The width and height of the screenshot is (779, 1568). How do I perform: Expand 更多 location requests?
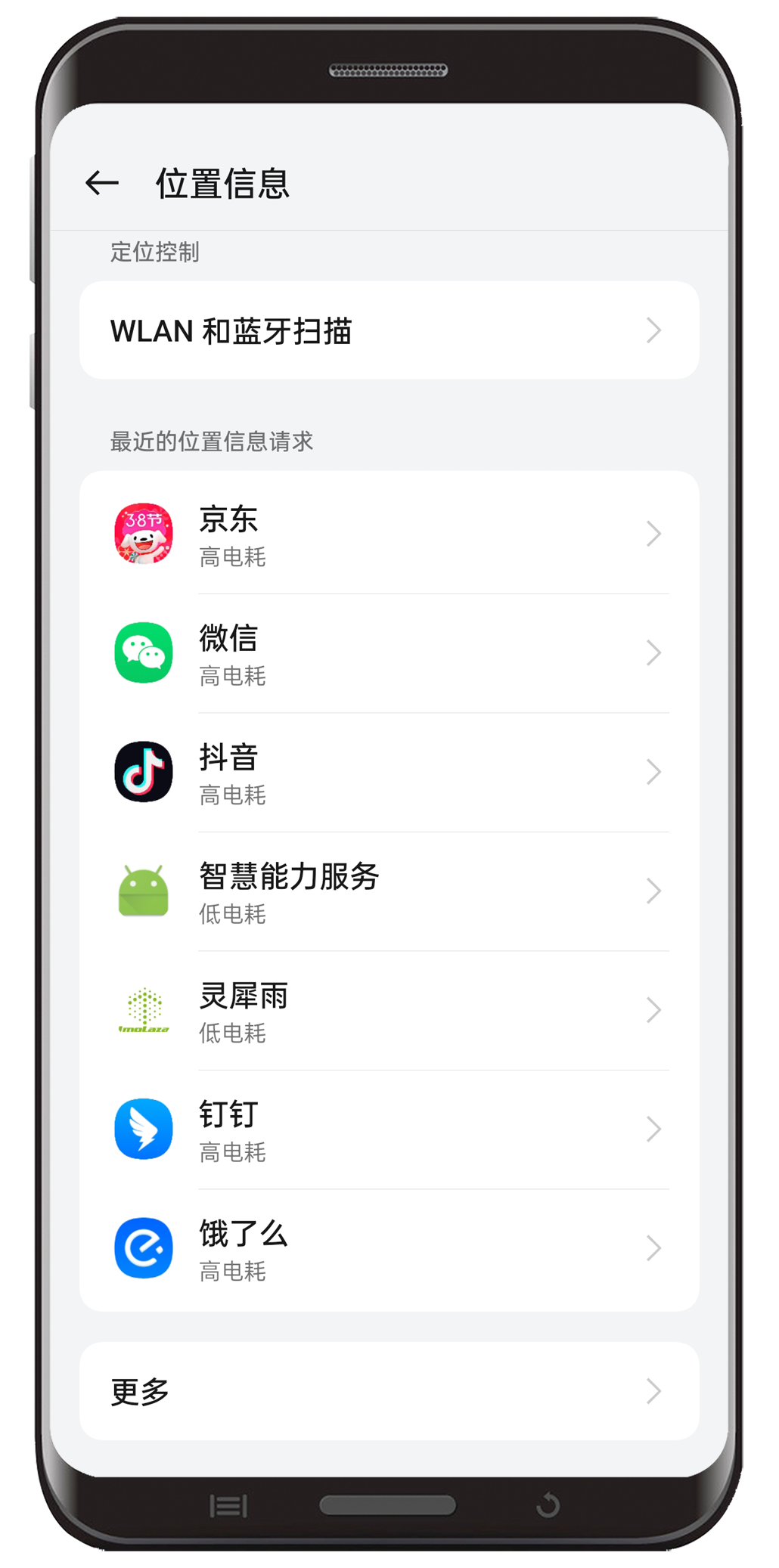pyautogui.click(x=389, y=1391)
